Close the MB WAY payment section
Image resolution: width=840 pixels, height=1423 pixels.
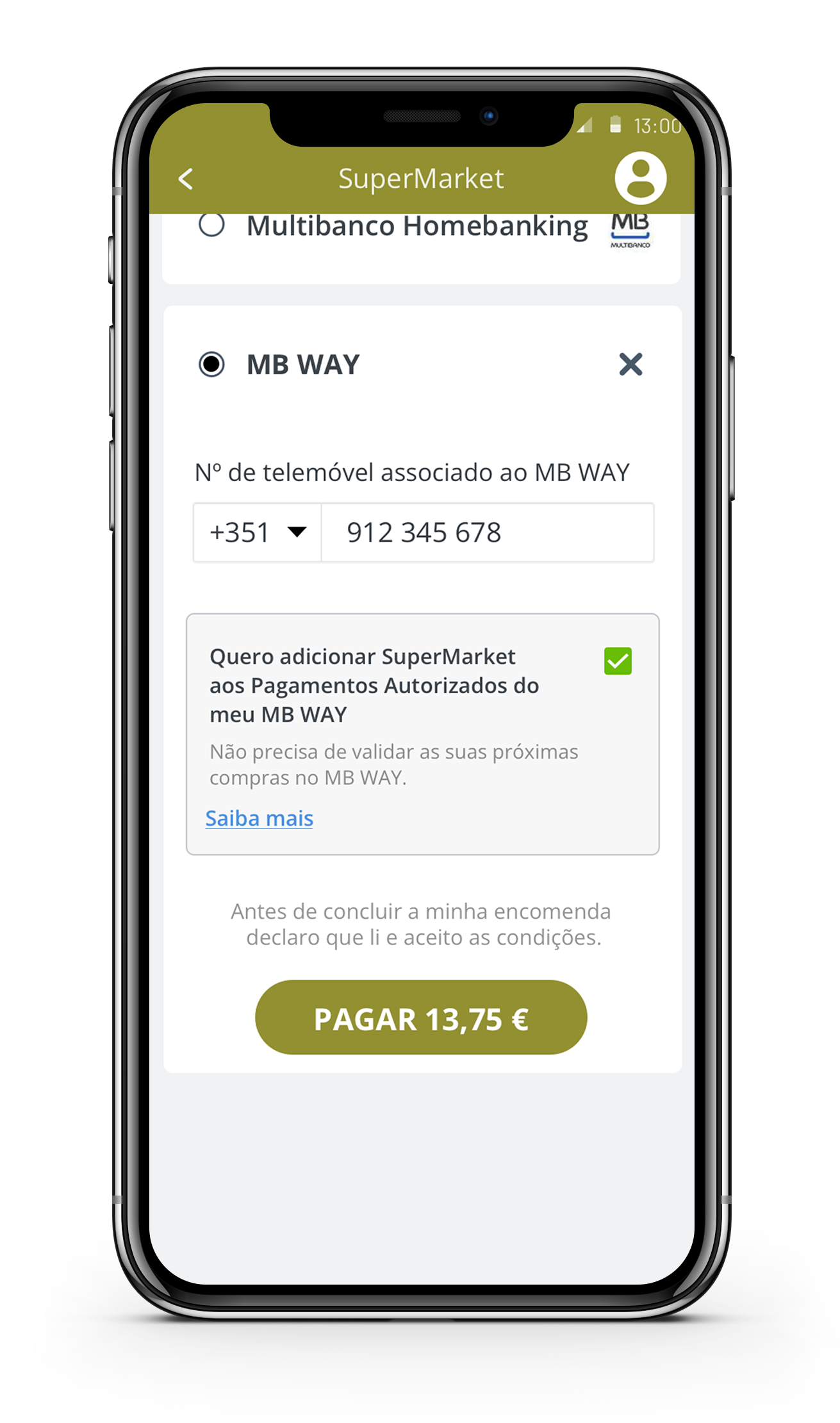coord(630,365)
